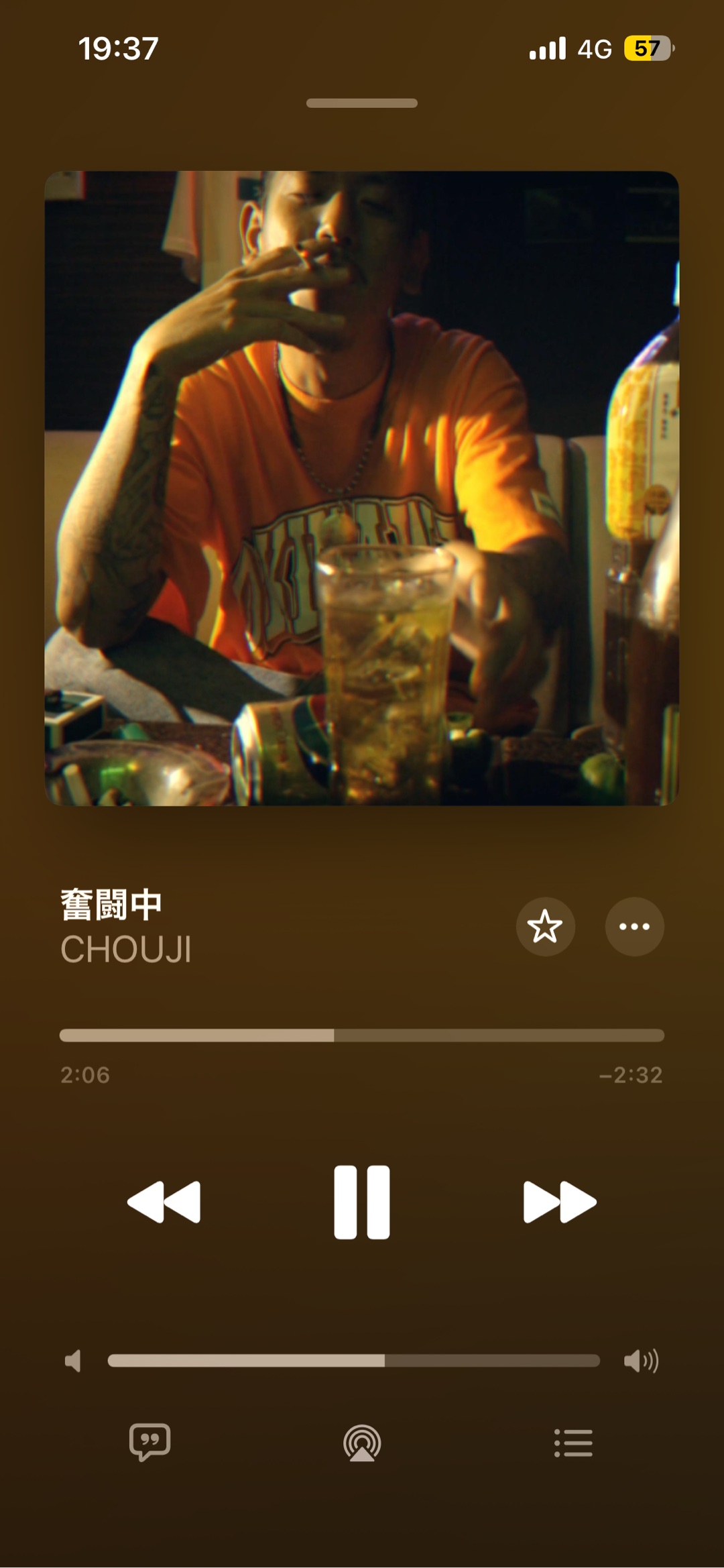Image resolution: width=724 pixels, height=1568 pixels.
Task: Skip to the next track
Action: 560,1202
